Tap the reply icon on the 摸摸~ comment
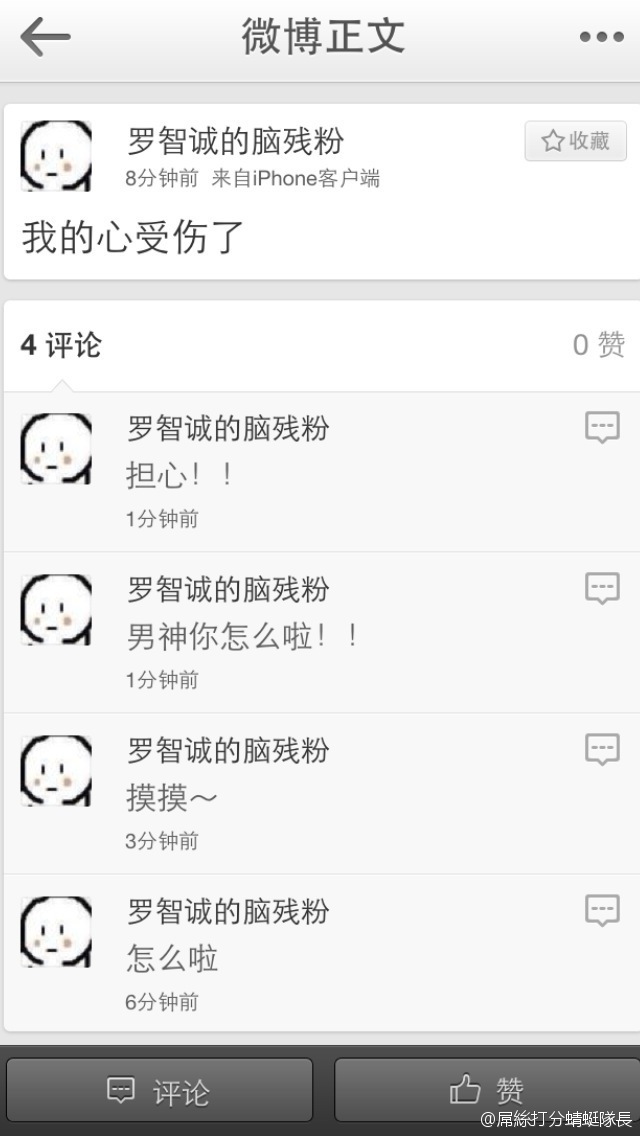The image size is (640, 1136). click(601, 749)
